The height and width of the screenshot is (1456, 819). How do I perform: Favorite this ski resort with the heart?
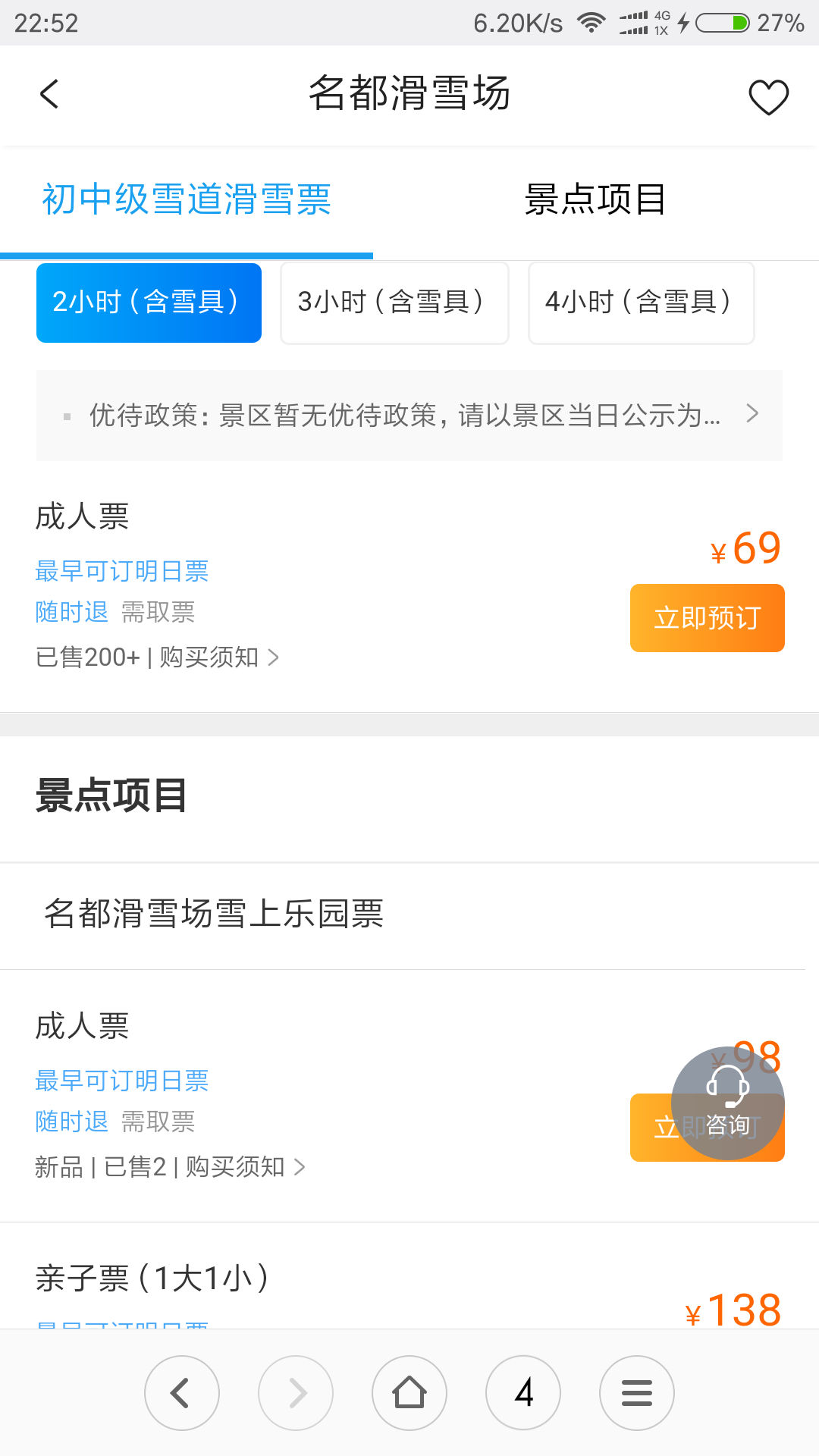pyautogui.click(x=768, y=97)
